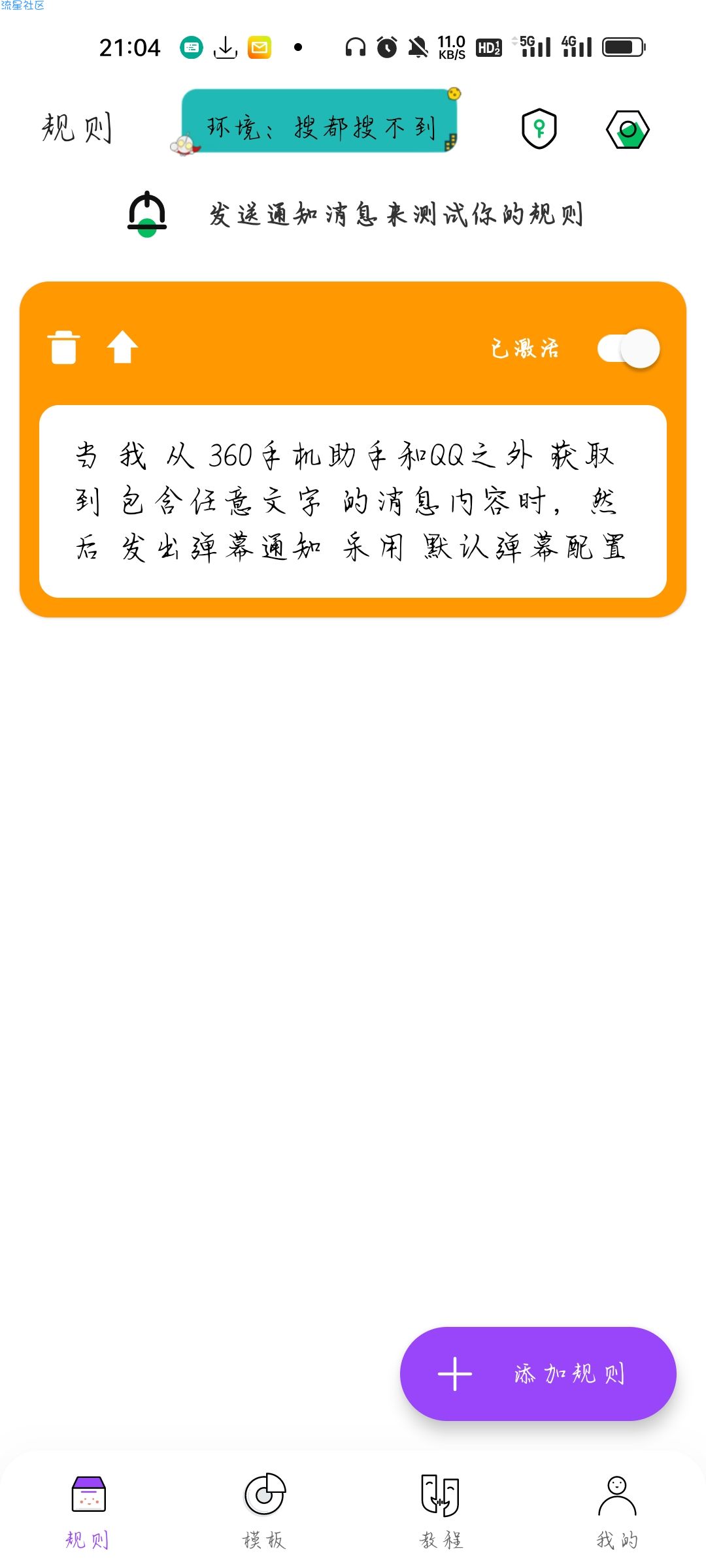This screenshot has height=1568, width=706.
Task: Open the rule card about 360手机助手和QQ
Action: (x=353, y=500)
